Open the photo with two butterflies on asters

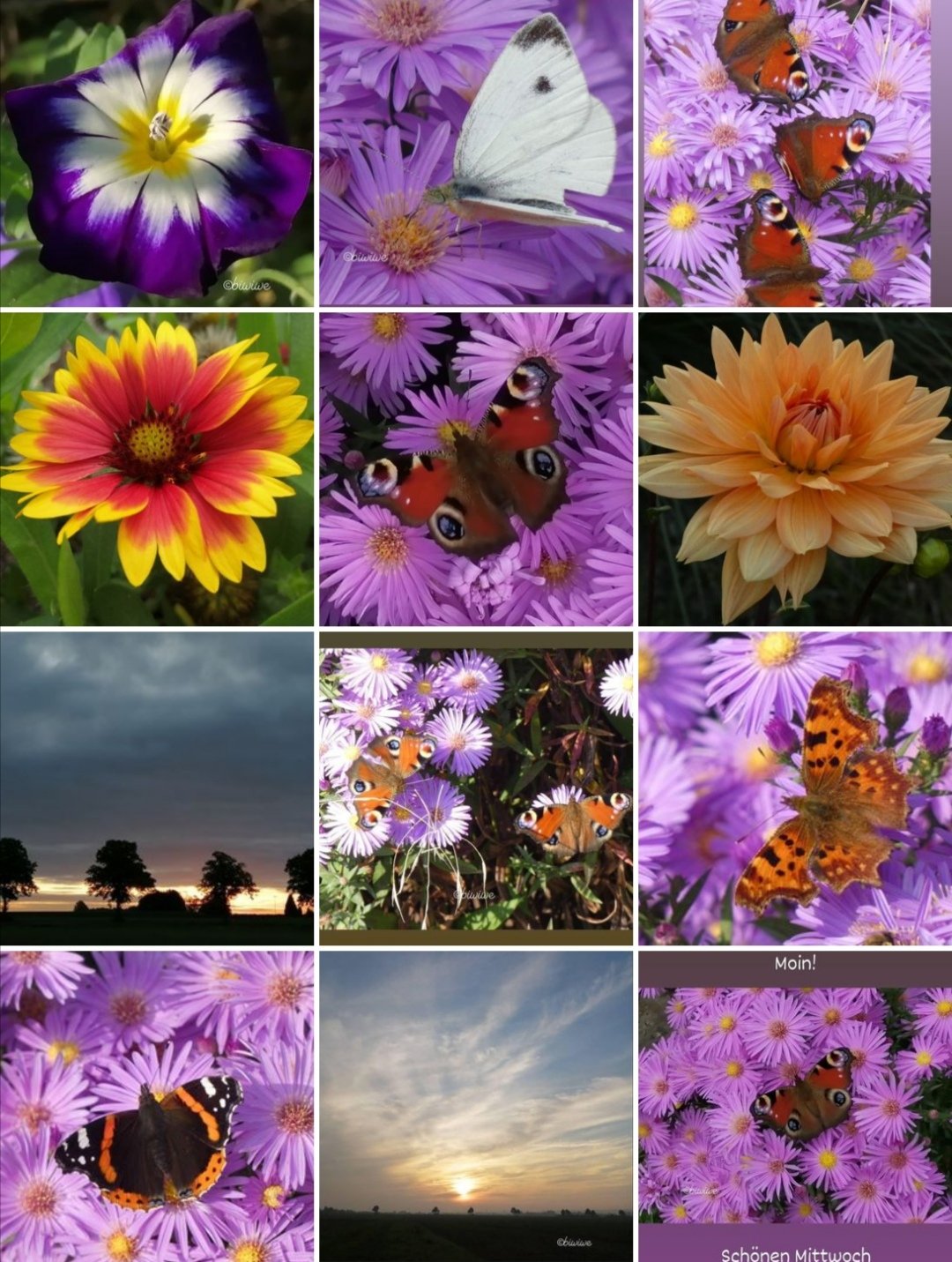[x=476, y=788]
